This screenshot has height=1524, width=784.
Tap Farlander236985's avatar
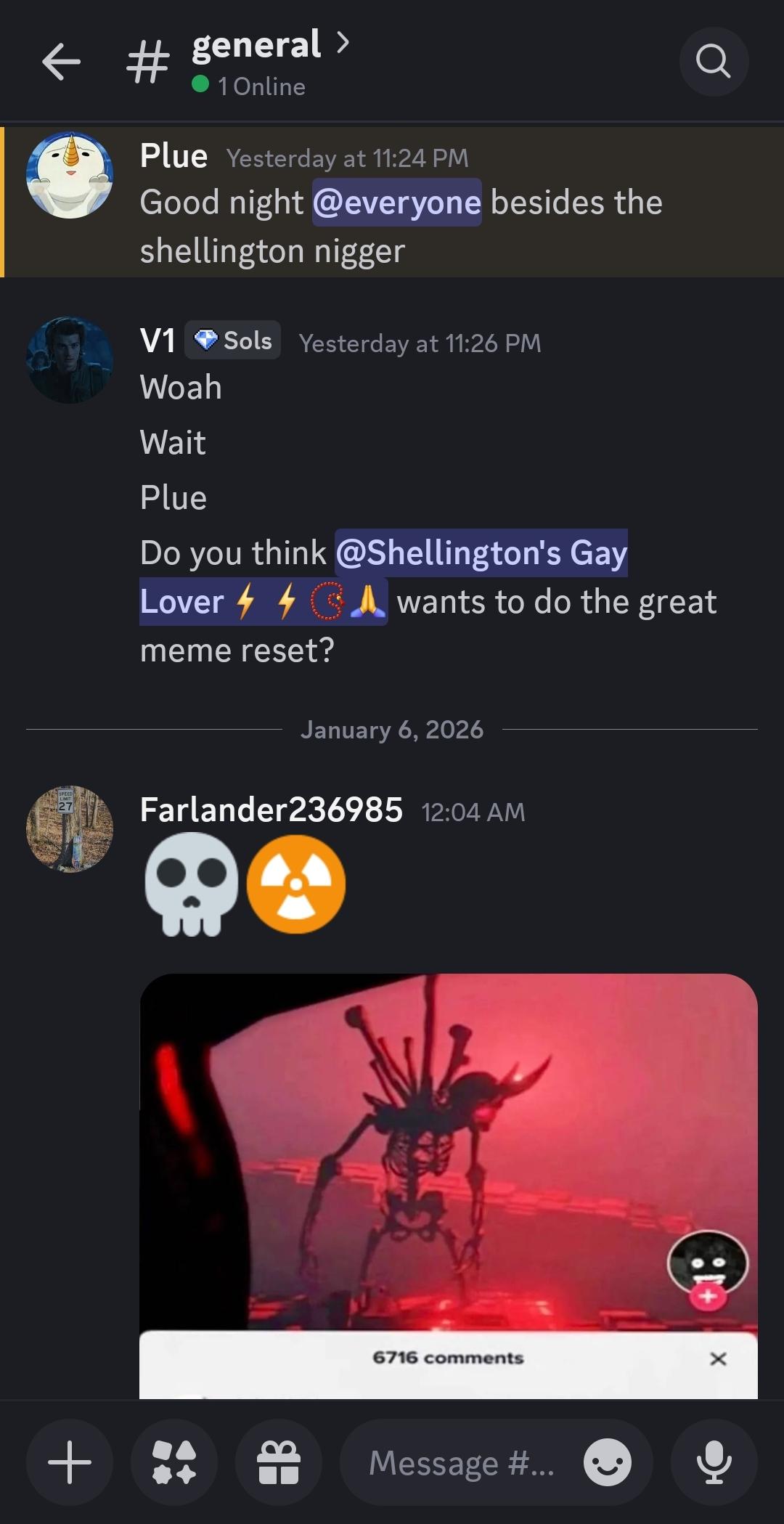70,829
